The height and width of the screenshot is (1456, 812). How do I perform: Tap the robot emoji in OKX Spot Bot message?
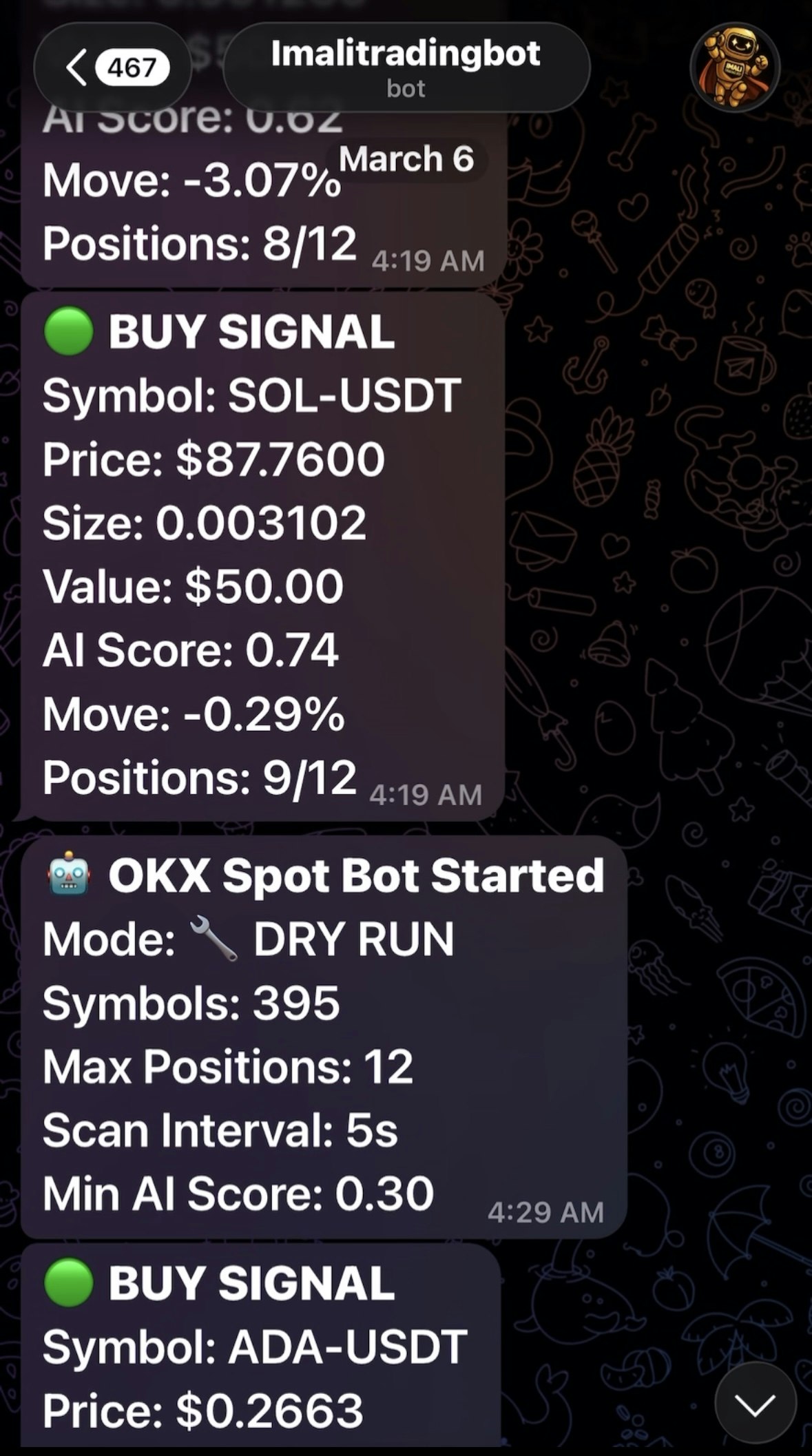[69, 875]
